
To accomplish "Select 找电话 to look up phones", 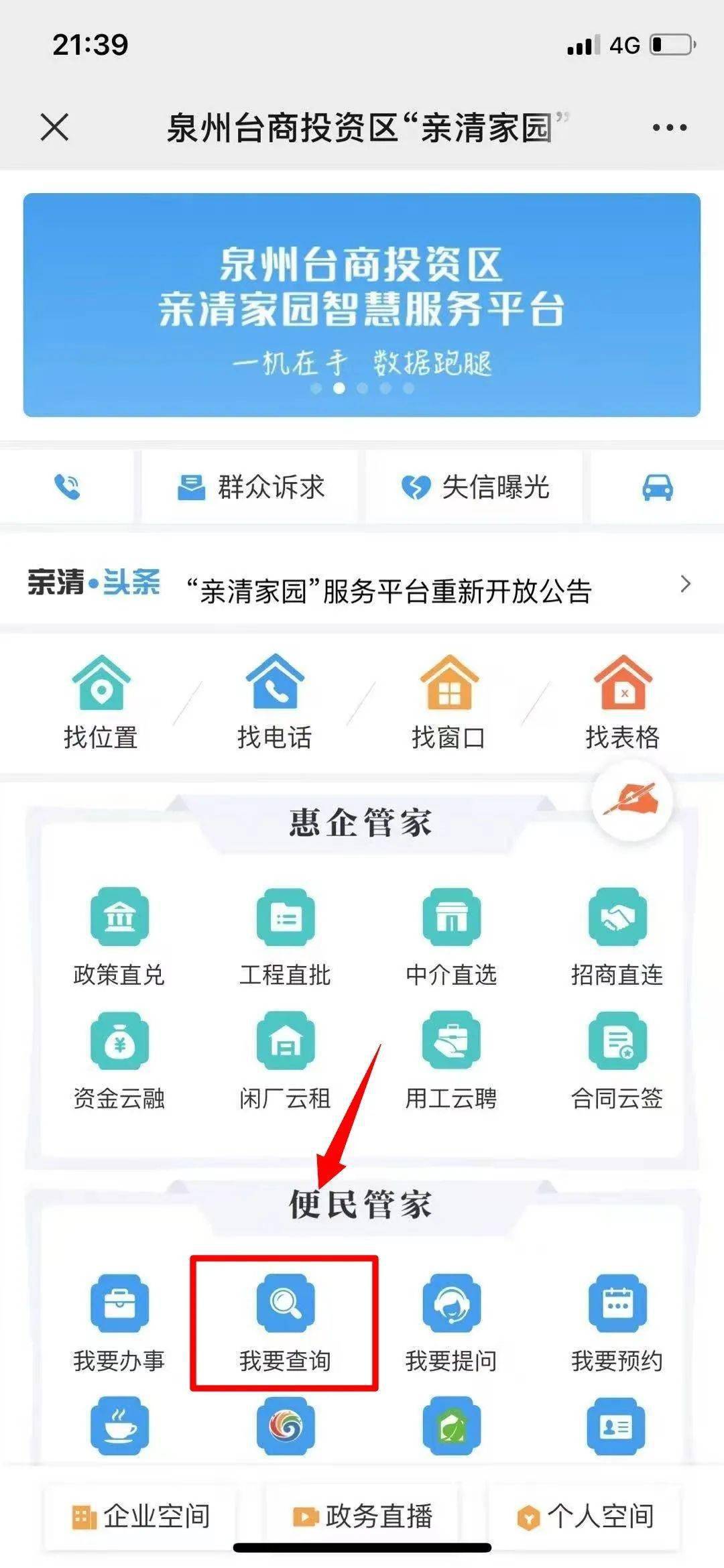I will coord(275,702).
